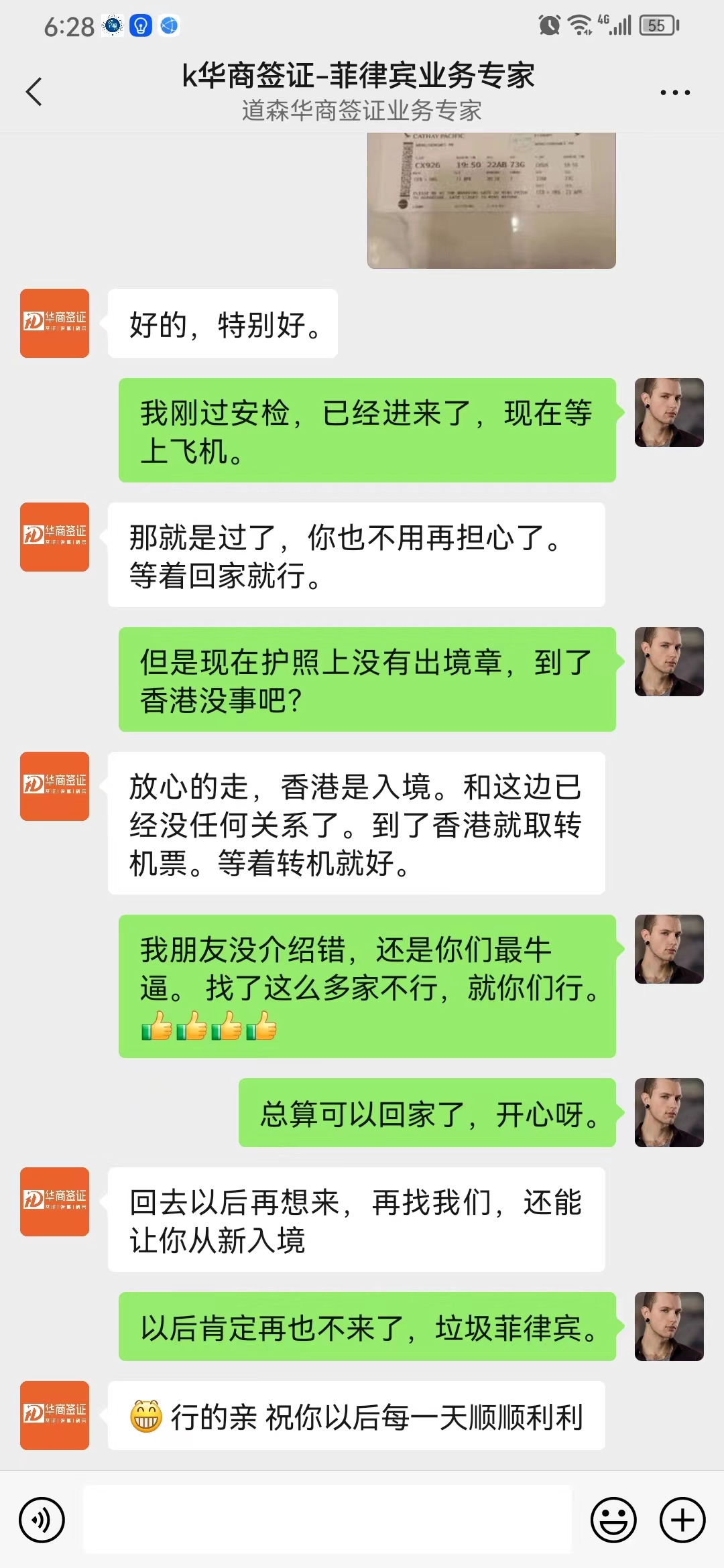Open the boarding pass photo message
The width and height of the screenshot is (724, 1568).
pyautogui.click(x=491, y=200)
